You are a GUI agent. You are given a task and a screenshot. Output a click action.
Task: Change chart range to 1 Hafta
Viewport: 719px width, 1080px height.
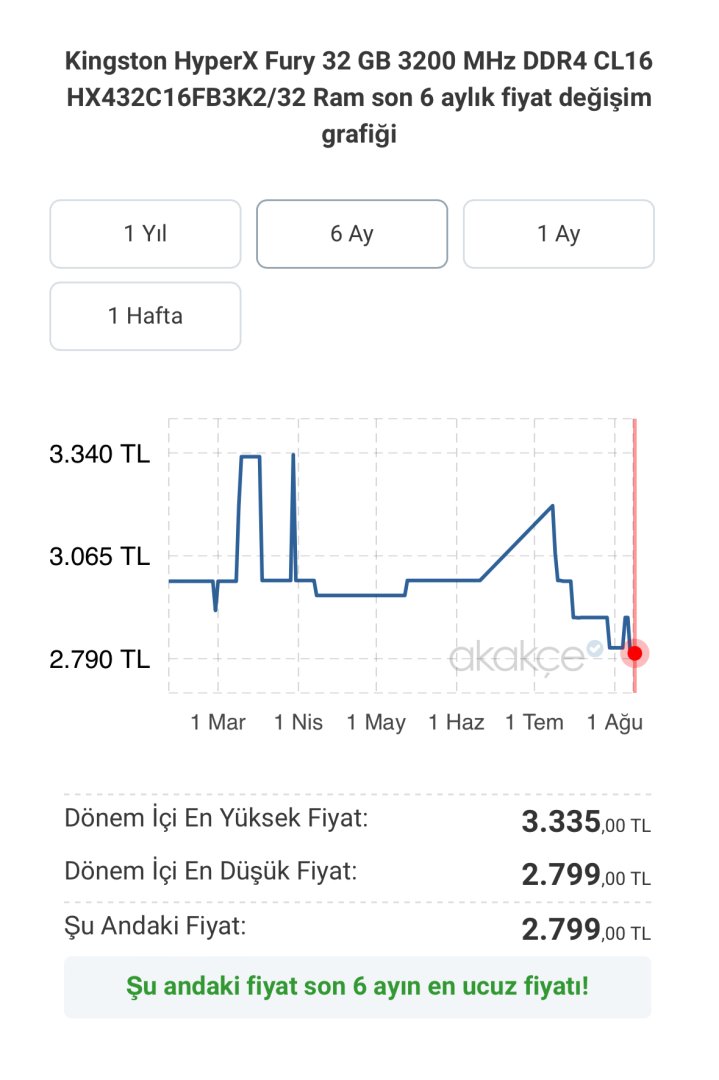tap(145, 316)
